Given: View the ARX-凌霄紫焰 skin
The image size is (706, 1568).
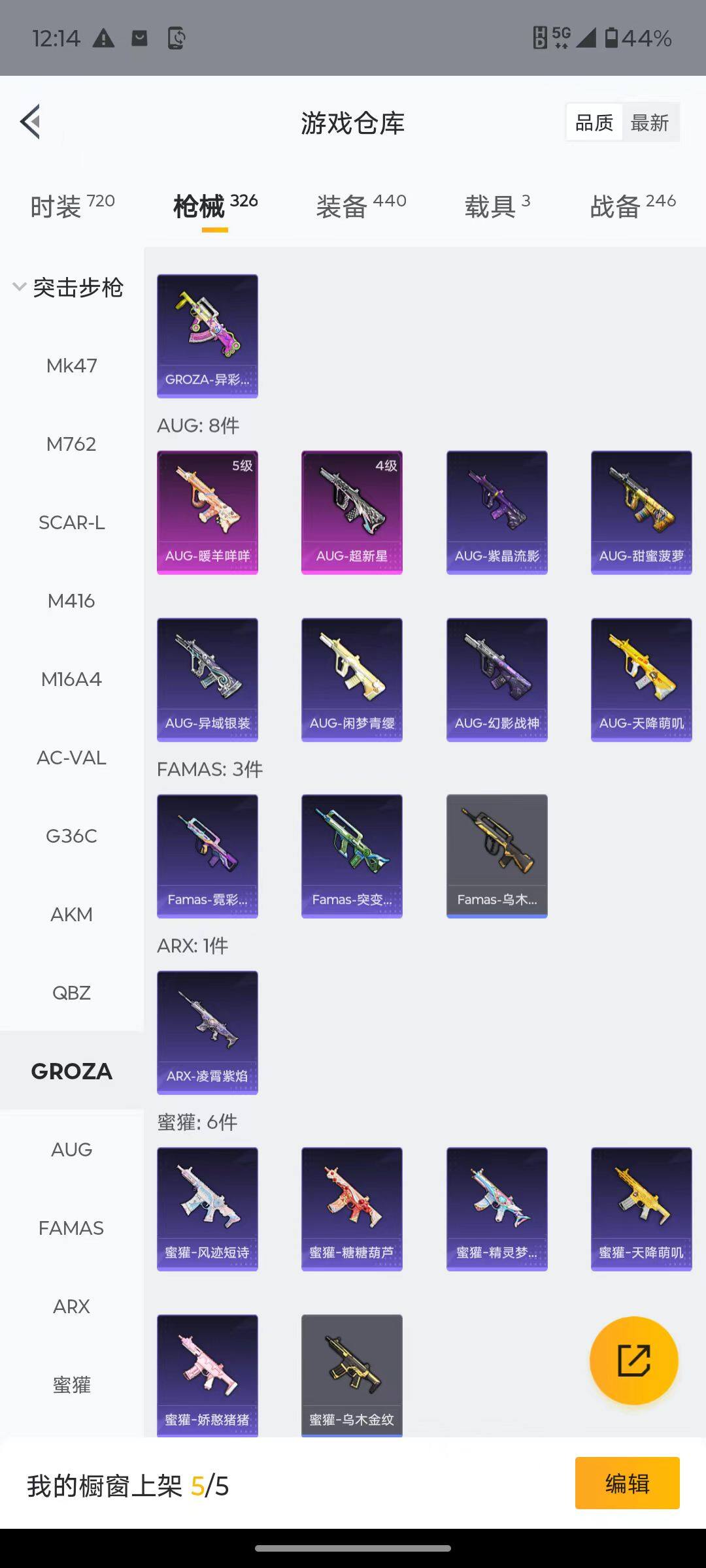Looking at the screenshot, I should pyautogui.click(x=207, y=1032).
